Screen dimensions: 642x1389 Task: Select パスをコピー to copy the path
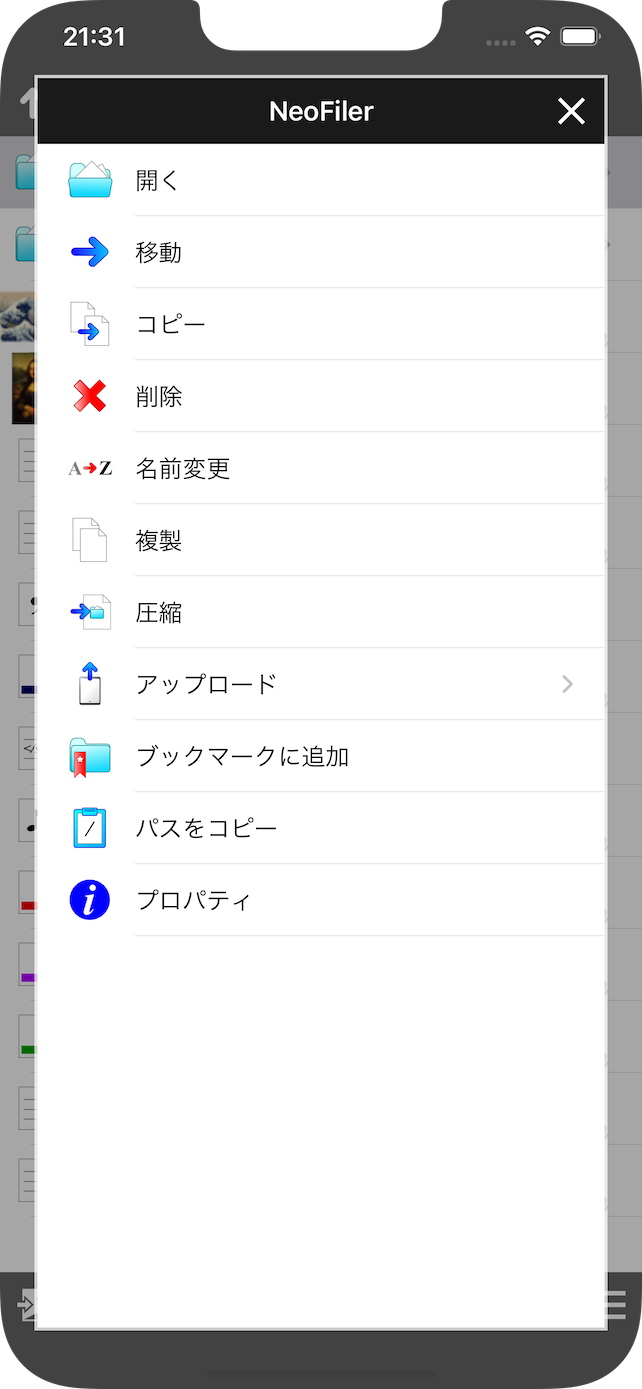[x=321, y=828]
